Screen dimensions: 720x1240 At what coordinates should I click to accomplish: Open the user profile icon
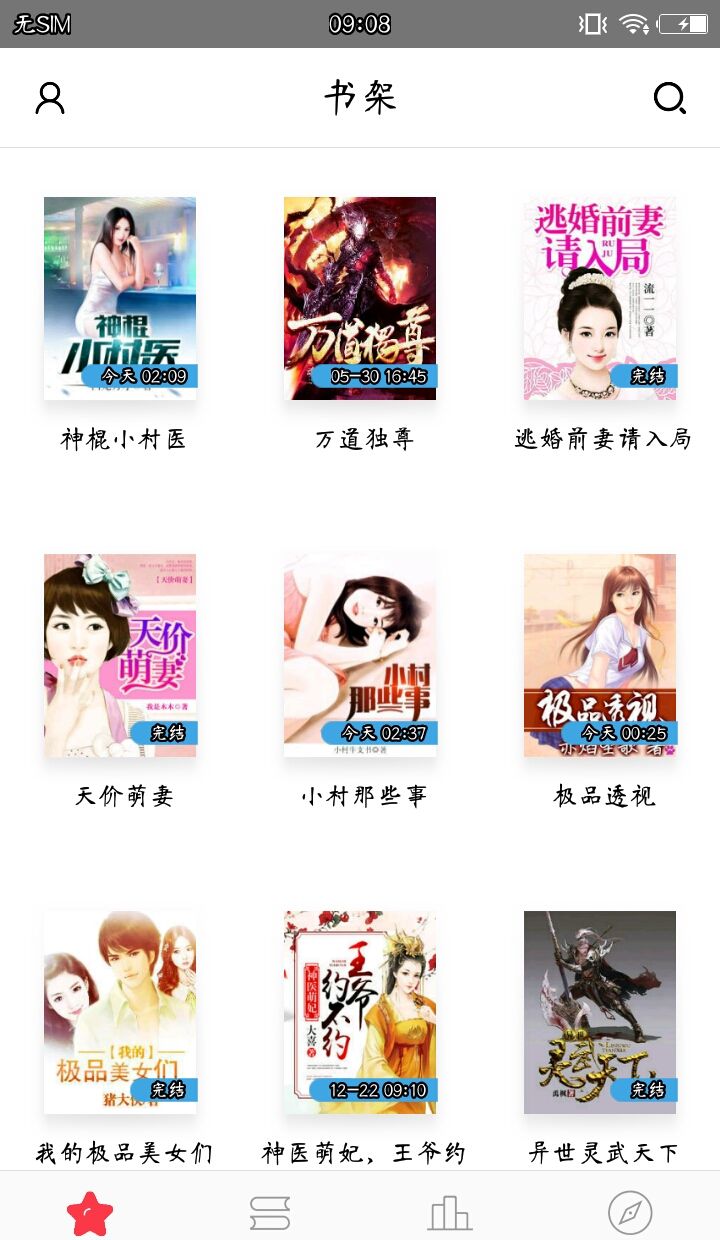pos(50,98)
